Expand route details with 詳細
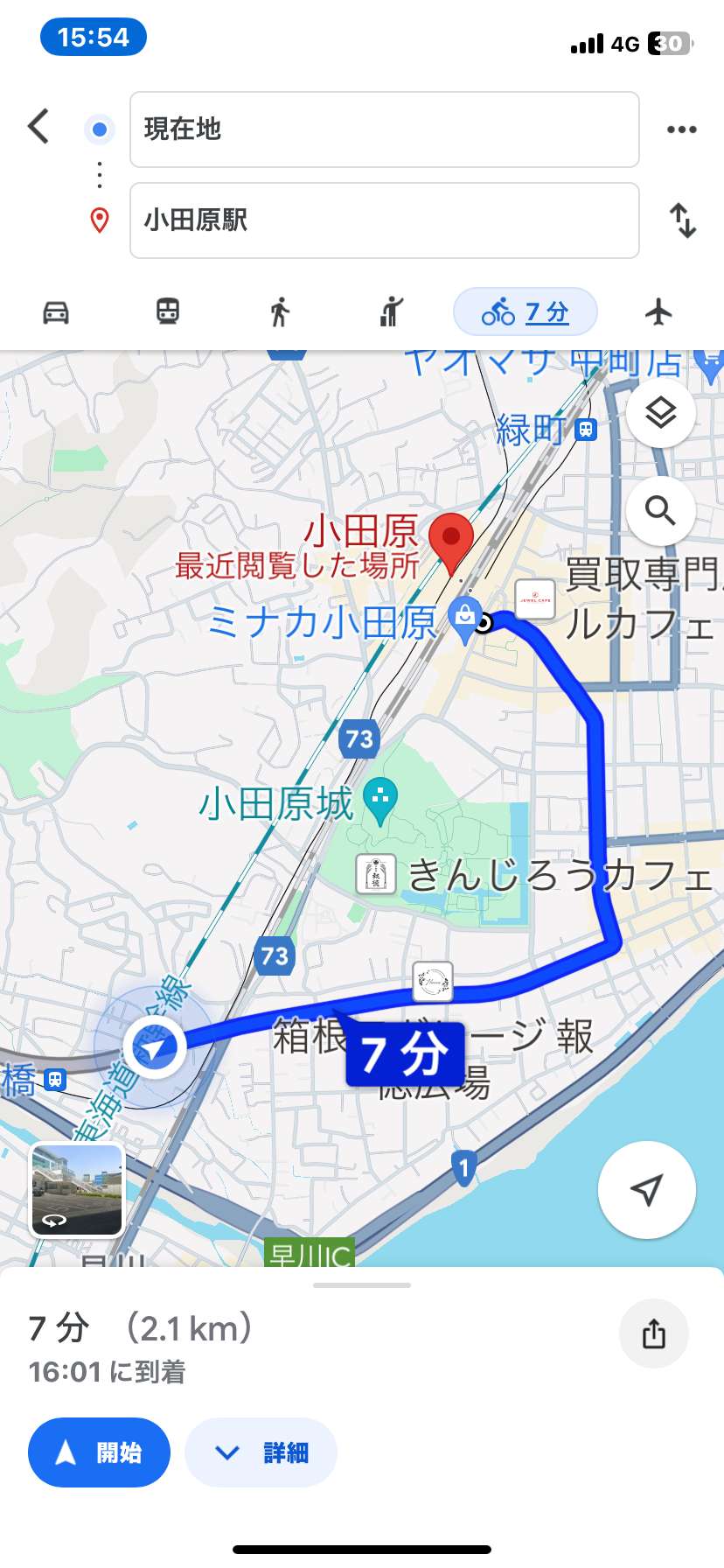The width and height of the screenshot is (724, 1568). [261, 1452]
